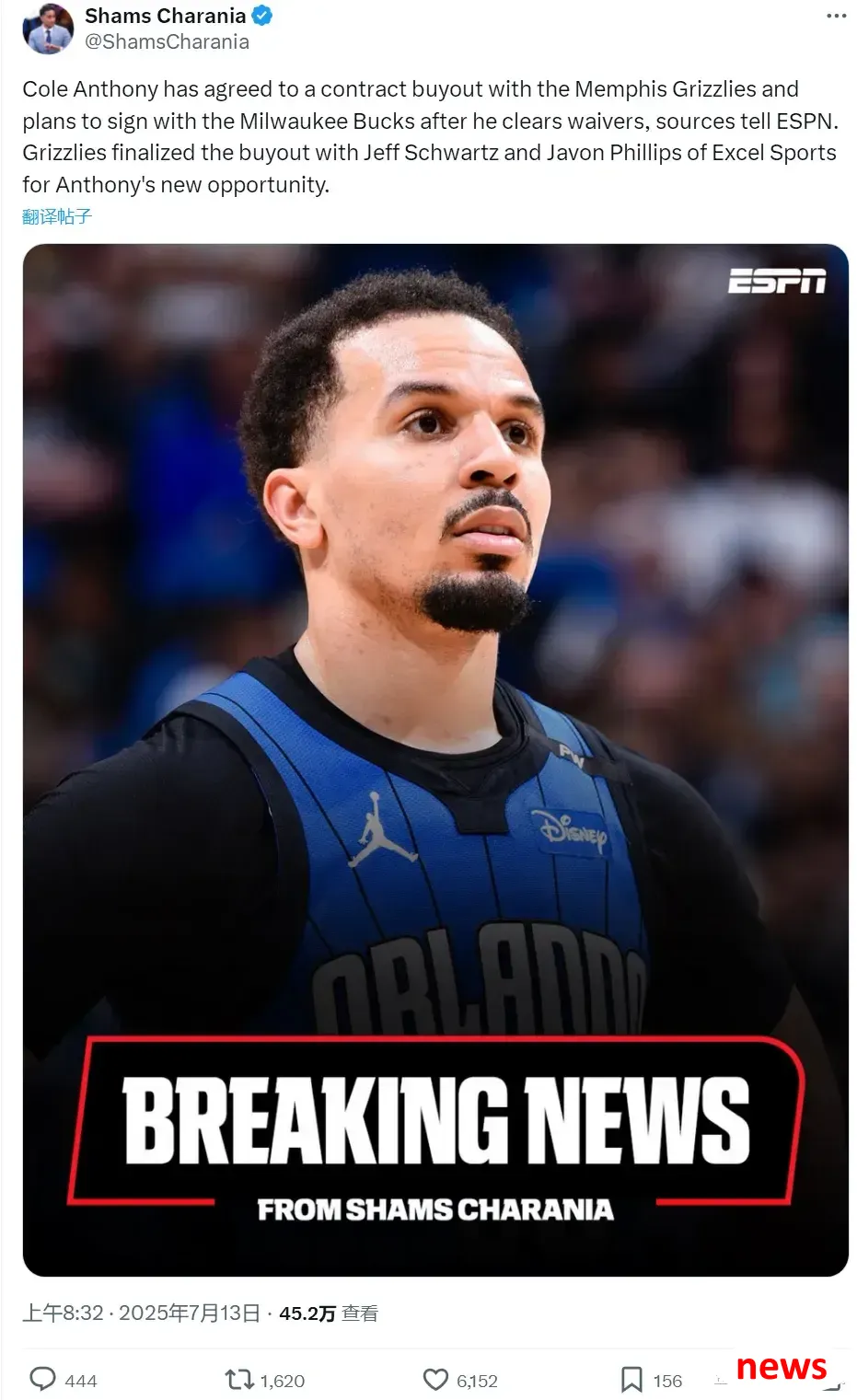Image resolution: width=857 pixels, height=1400 pixels.
Task: Open the @ShamsCharania handle link
Action: [x=167, y=42]
